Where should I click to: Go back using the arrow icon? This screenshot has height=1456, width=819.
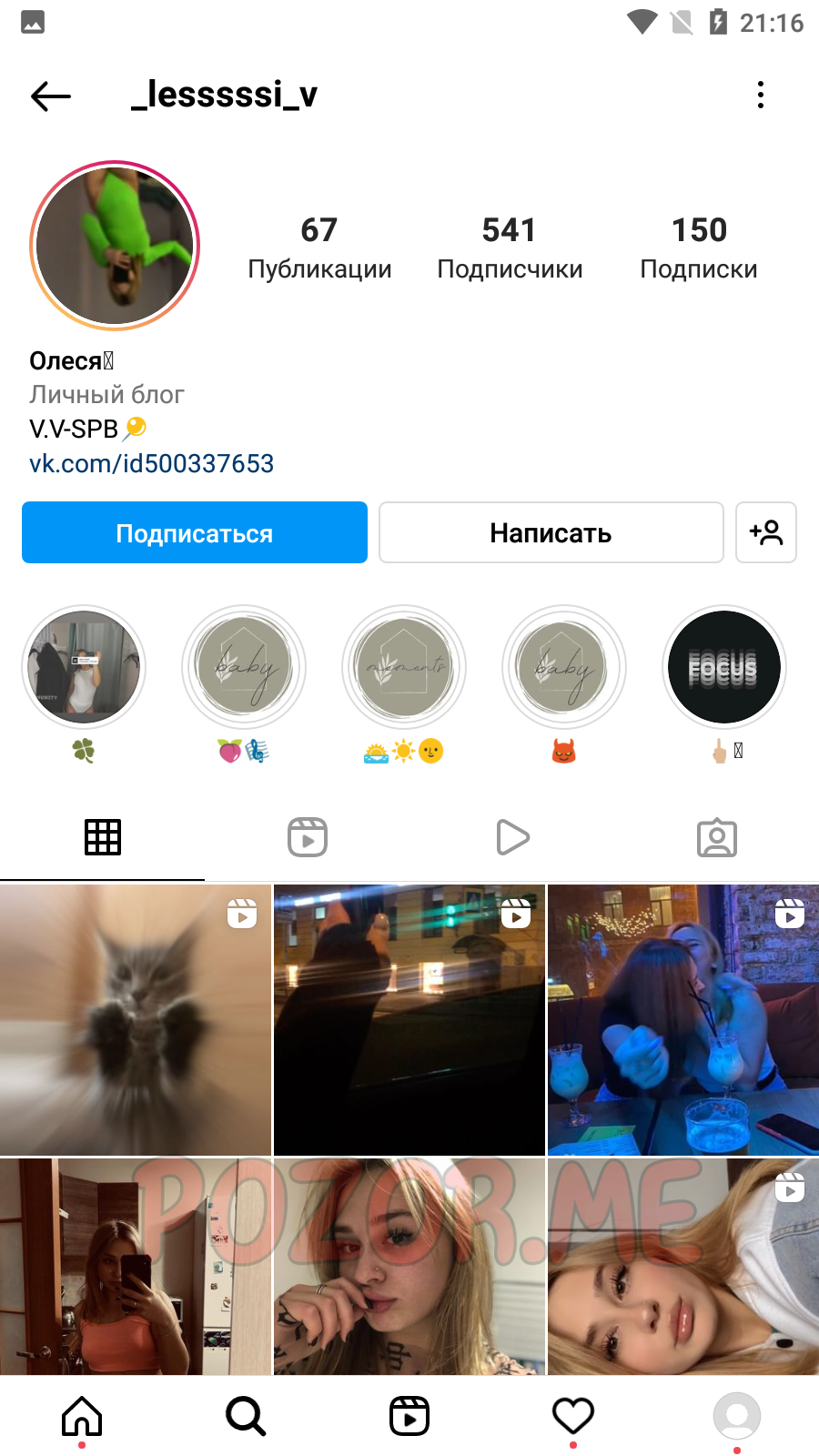click(51, 96)
